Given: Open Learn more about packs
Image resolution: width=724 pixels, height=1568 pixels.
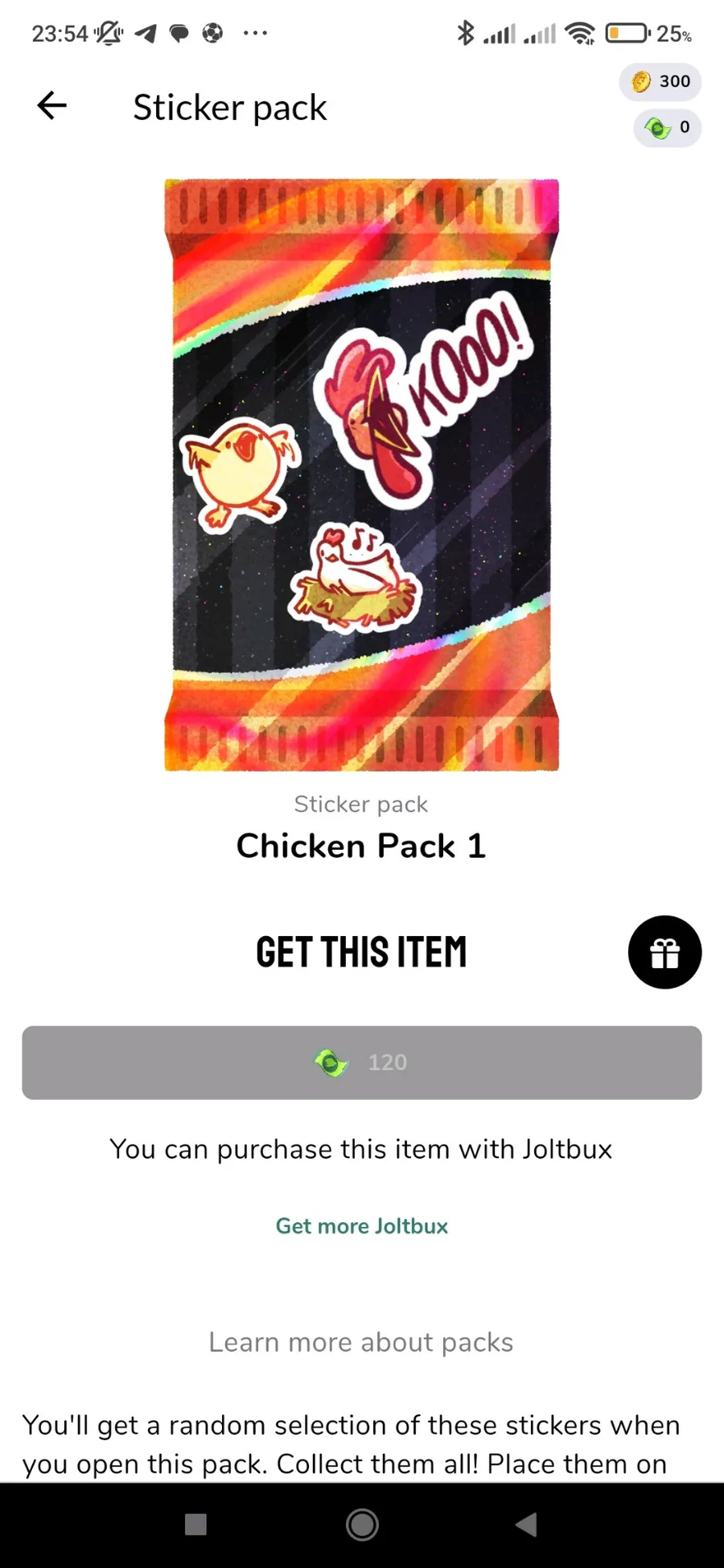Looking at the screenshot, I should coord(361,1342).
